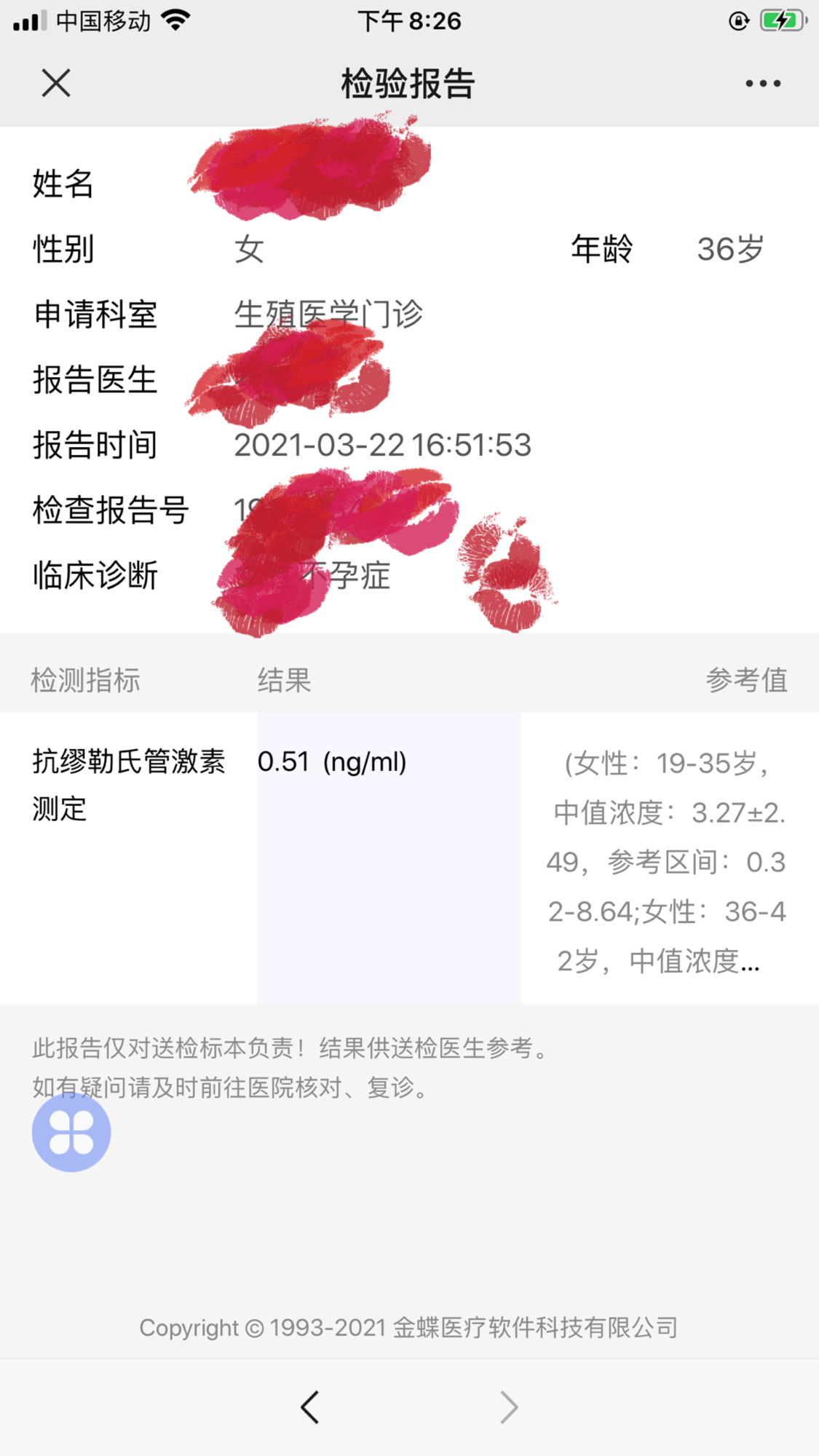Go forward with the bottom right arrow
The height and width of the screenshot is (1456, 819).
click(509, 1407)
